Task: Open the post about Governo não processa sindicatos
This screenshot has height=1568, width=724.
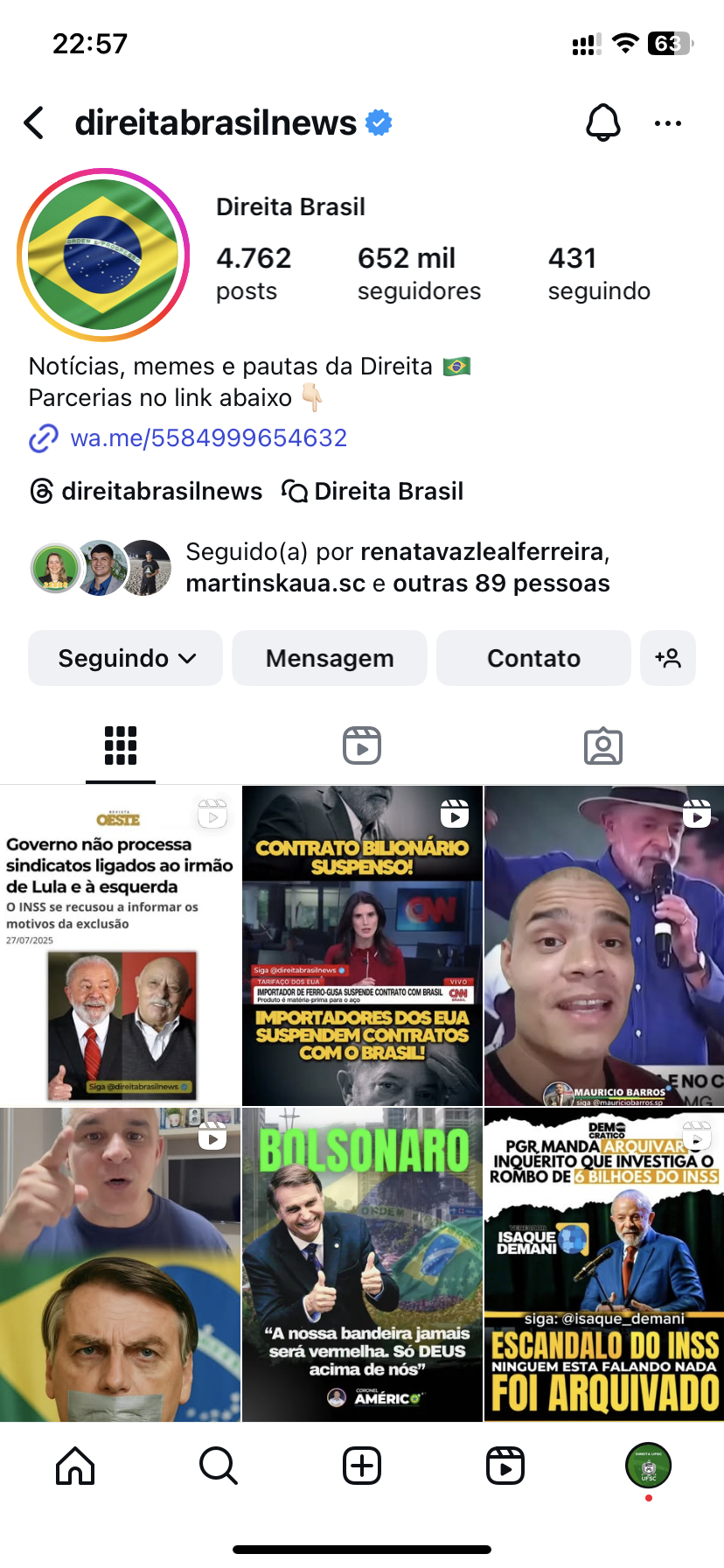Action: pyautogui.click(x=121, y=945)
